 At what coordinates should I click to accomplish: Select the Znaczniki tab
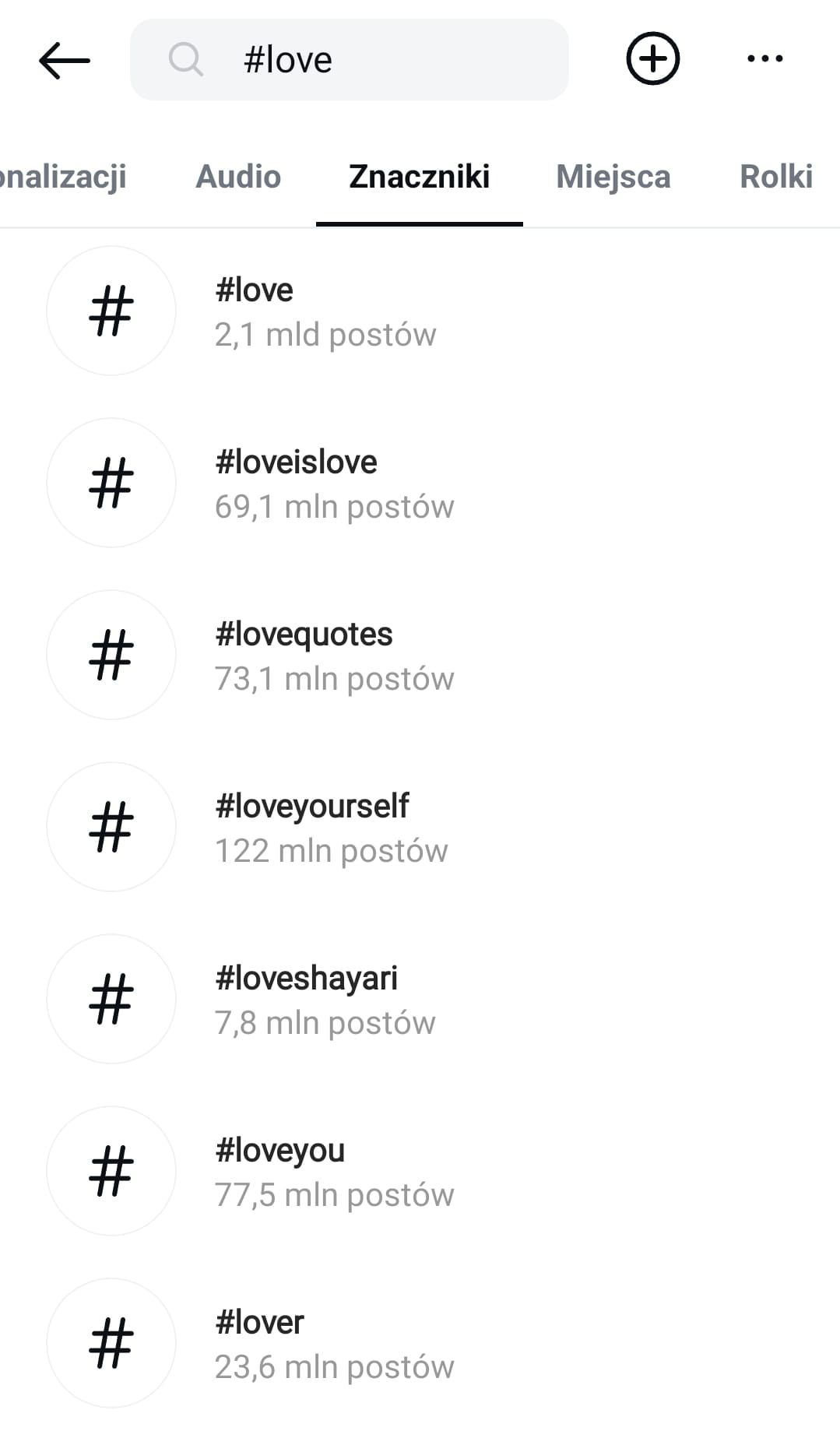419,177
